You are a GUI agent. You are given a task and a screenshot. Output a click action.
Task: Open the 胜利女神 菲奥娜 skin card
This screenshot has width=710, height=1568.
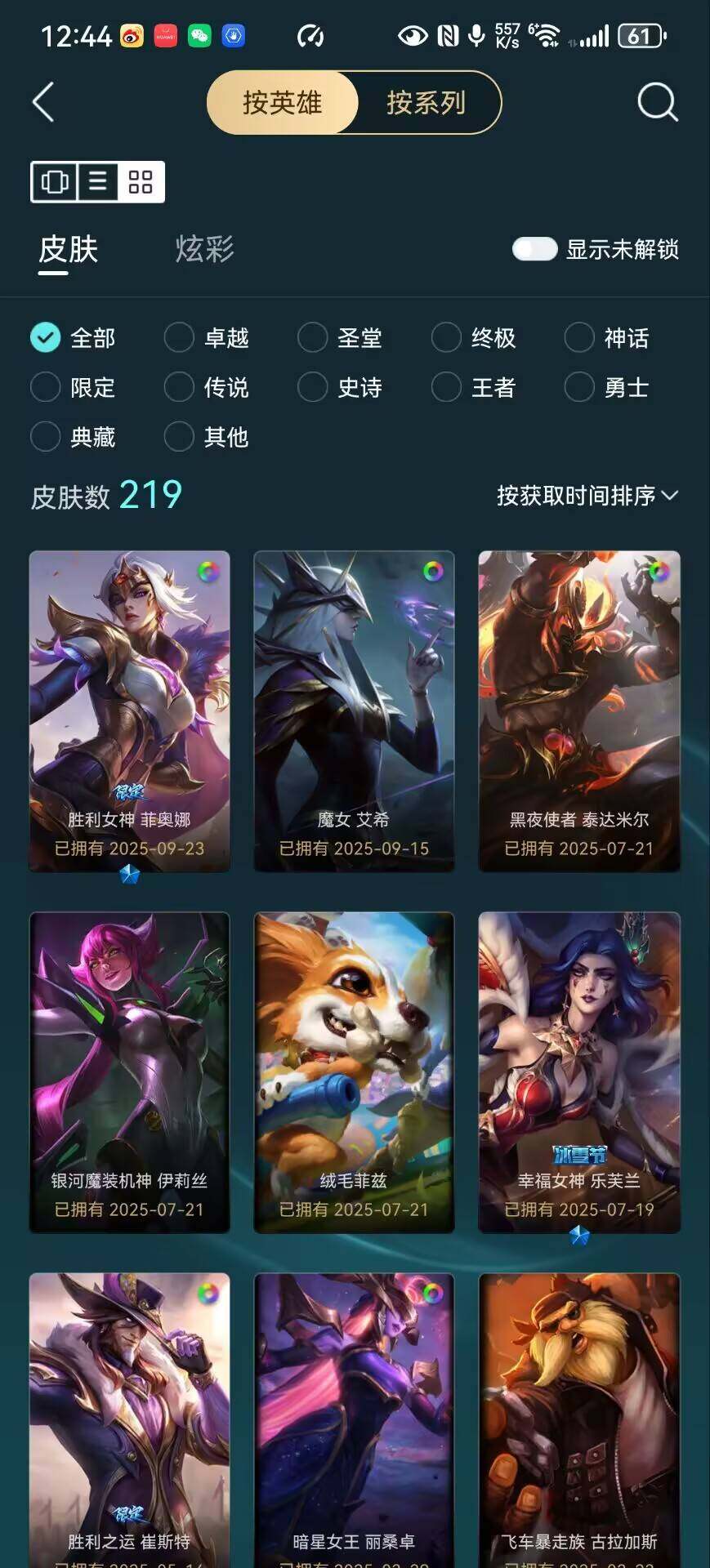[130, 710]
